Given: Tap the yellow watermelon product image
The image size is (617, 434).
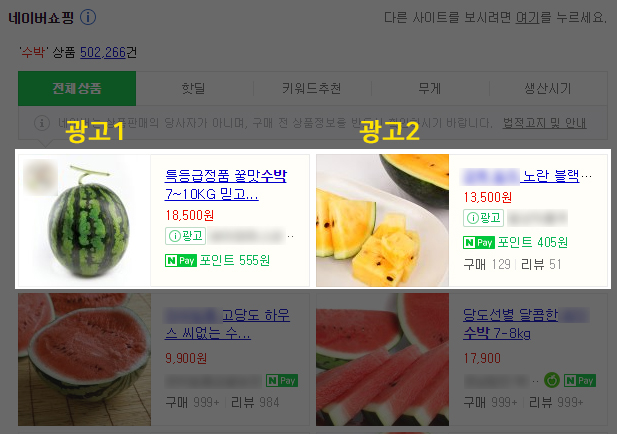Looking at the screenshot, I should (x=382, y=220).
